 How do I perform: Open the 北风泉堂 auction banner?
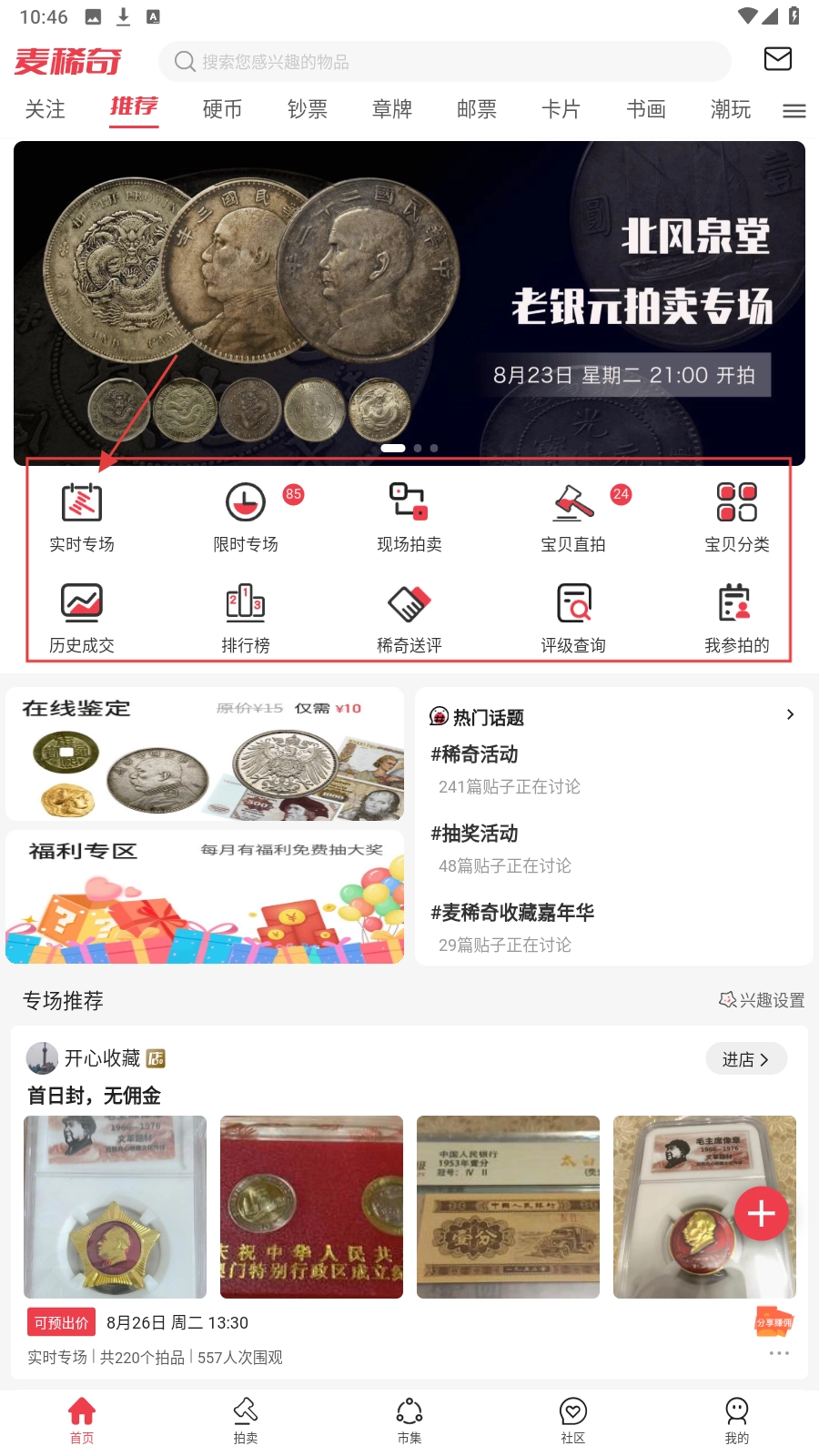(409, 302)
